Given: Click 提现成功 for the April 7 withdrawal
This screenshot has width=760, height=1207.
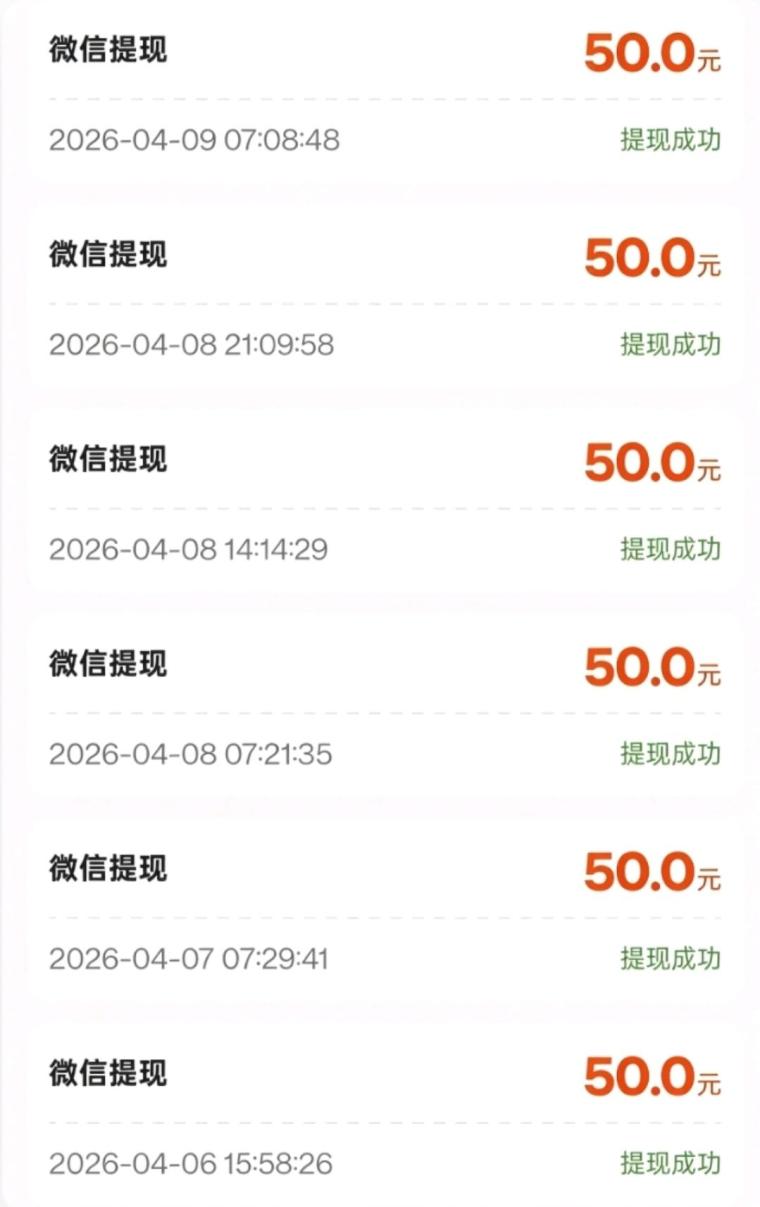Looking at the screenshot, I should [x=668, y=958].
